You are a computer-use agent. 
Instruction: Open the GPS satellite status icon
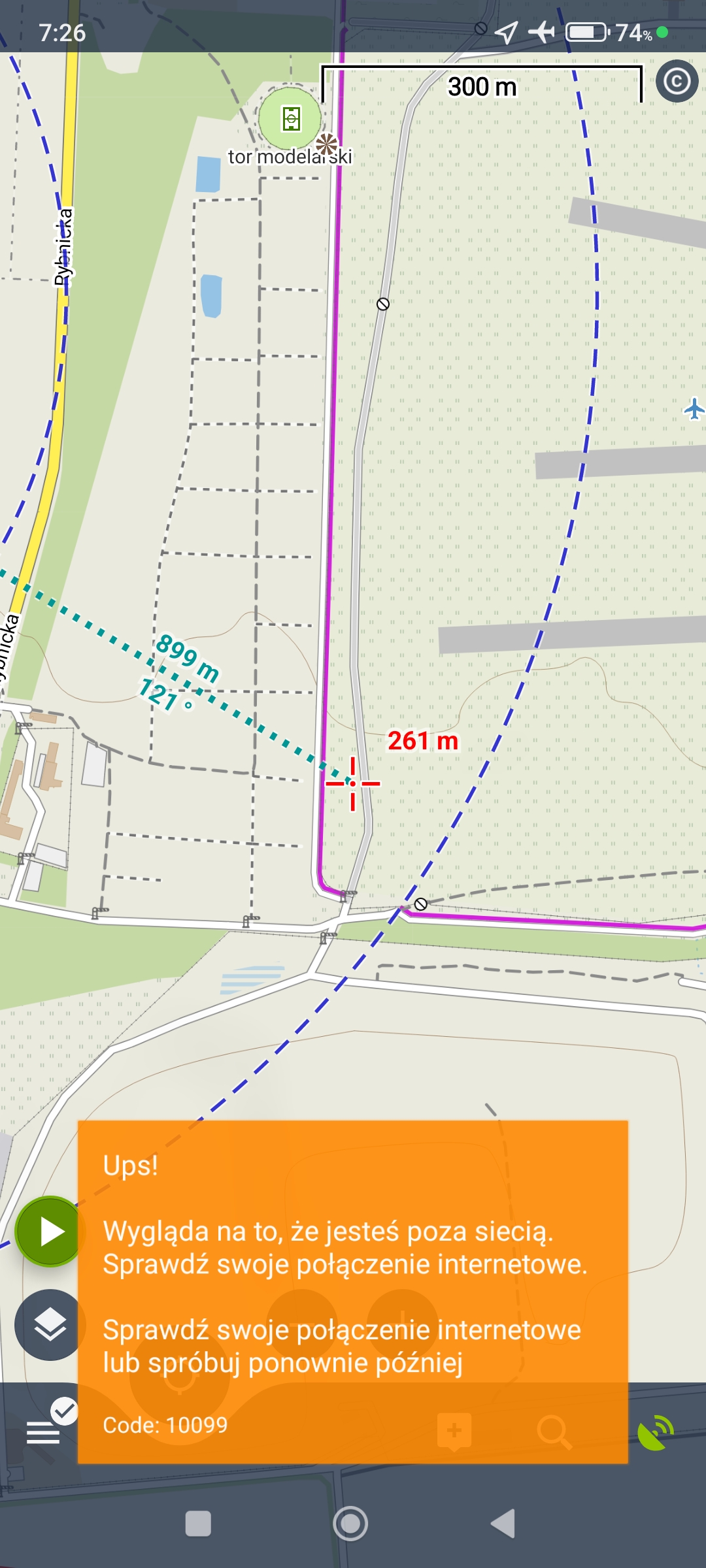pyautogui.click(x=655, y=1432)
